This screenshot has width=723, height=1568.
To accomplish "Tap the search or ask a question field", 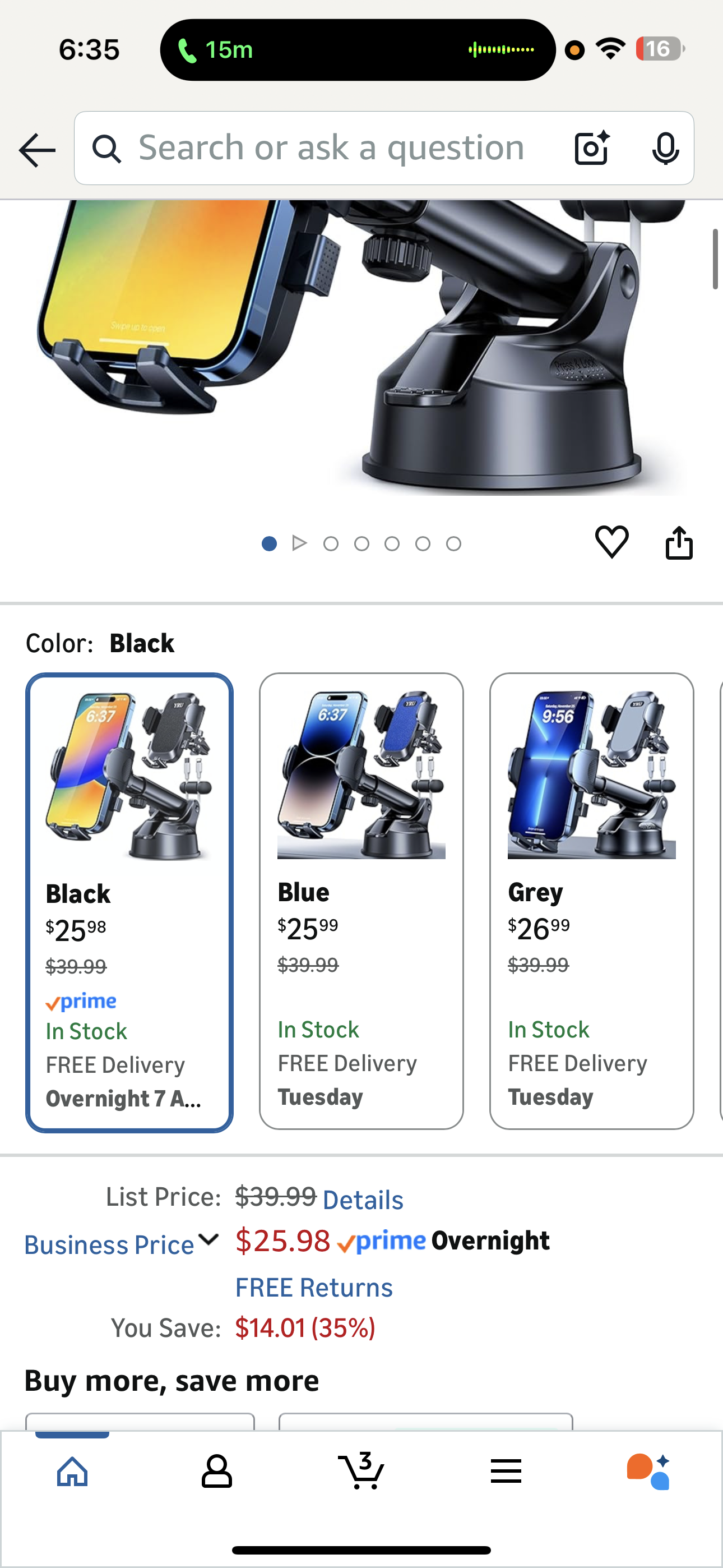I will (x=331, y=148).
